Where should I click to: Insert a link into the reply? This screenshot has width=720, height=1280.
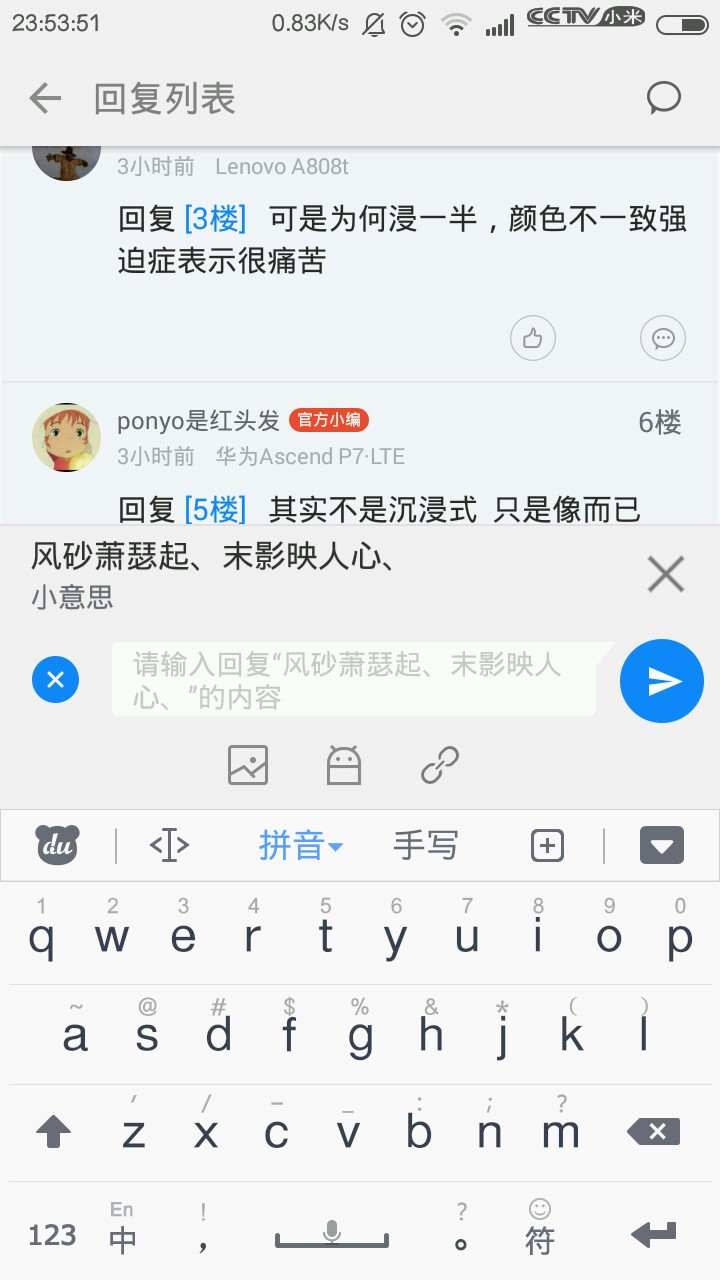[440, 765]
